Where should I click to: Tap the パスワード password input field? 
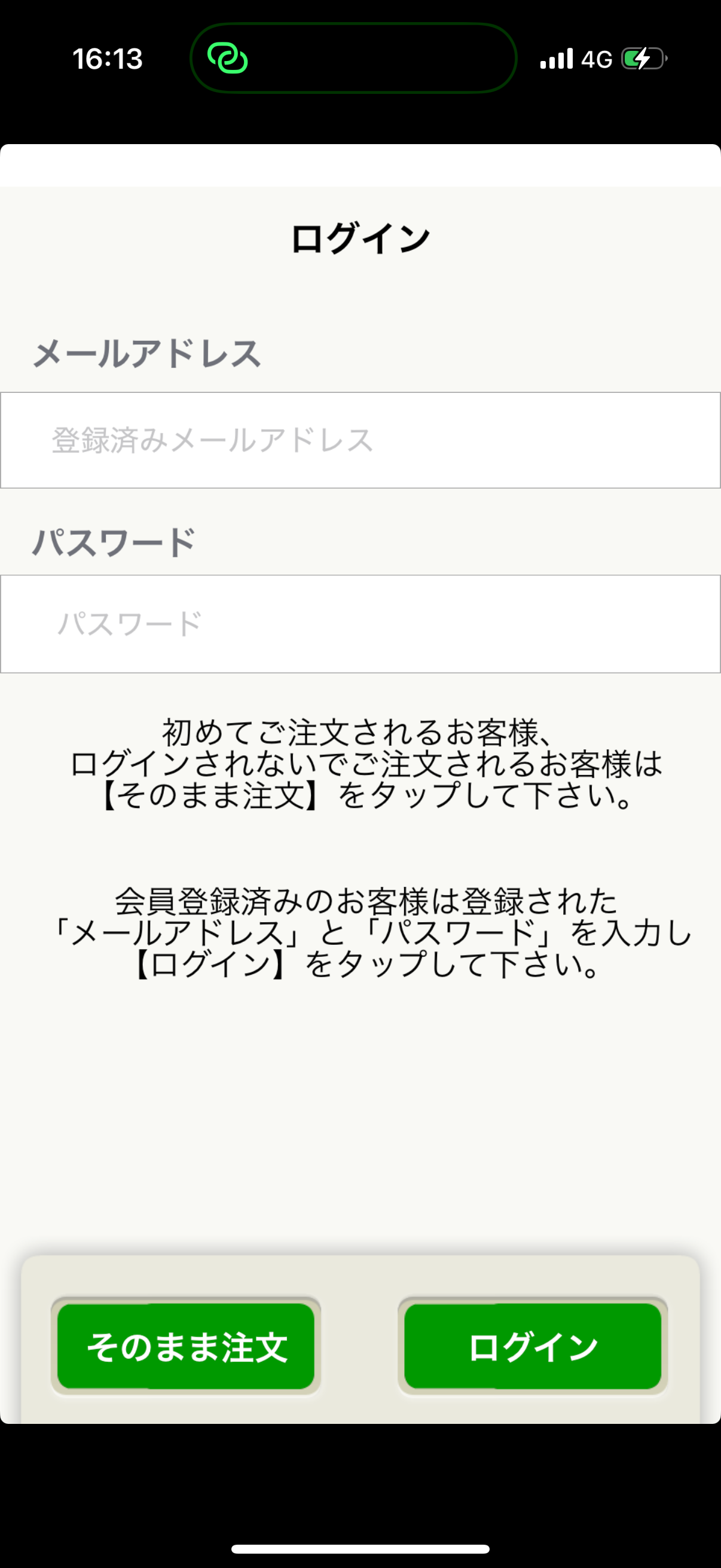[360, 624]
